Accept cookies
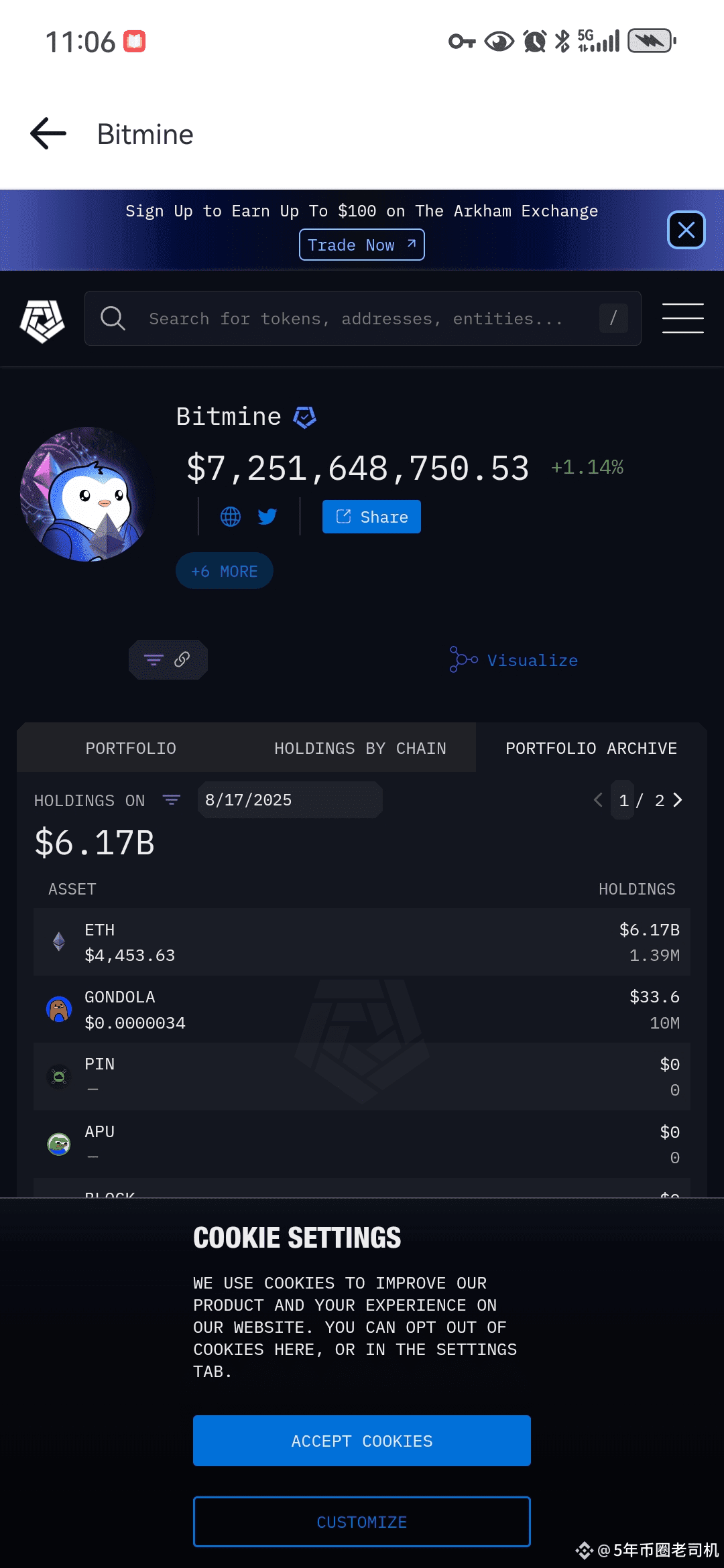 [x=362, y=1441]
